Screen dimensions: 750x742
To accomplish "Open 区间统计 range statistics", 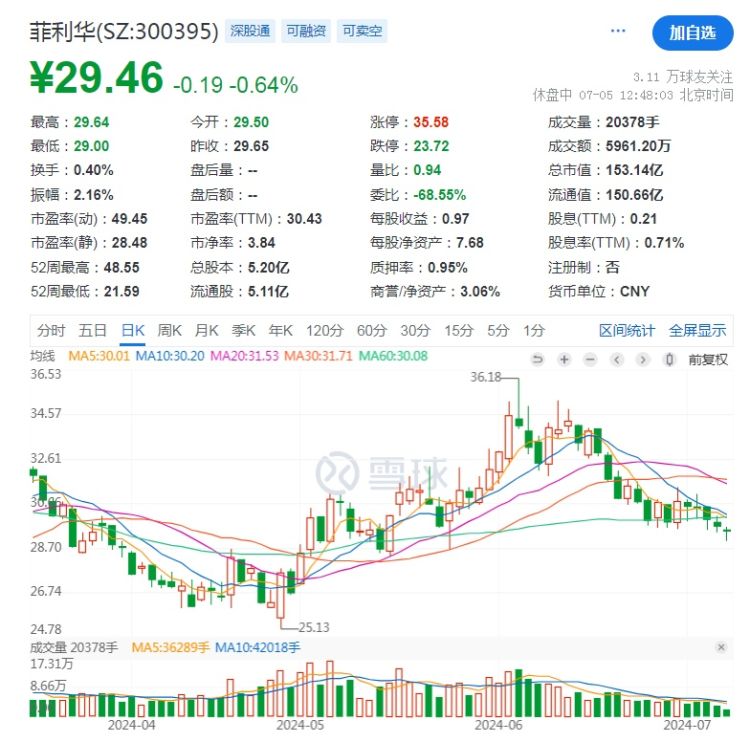I will 627,331.
